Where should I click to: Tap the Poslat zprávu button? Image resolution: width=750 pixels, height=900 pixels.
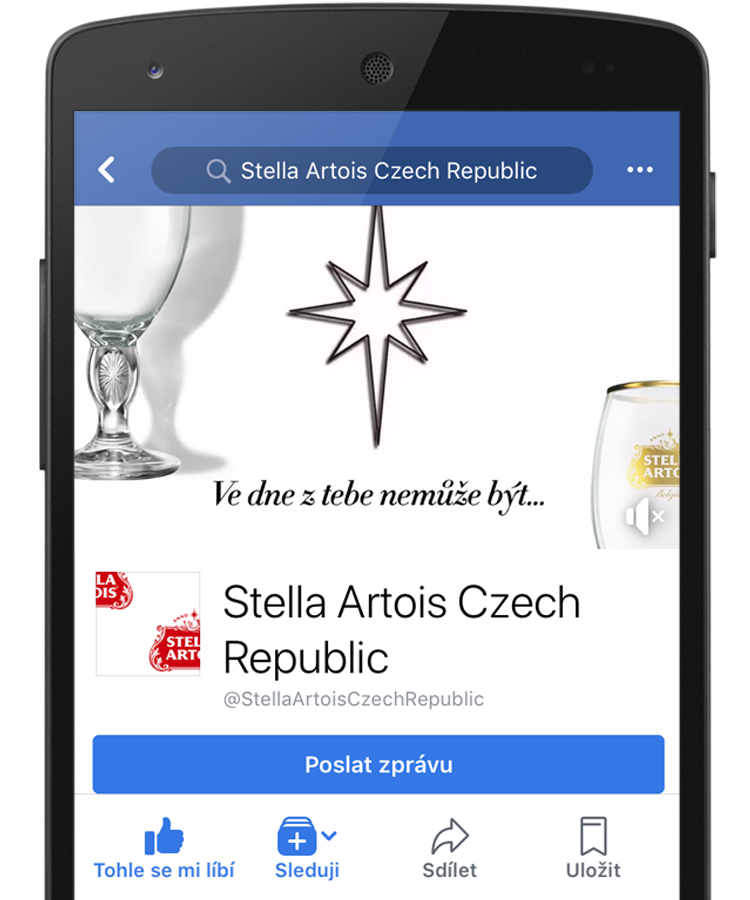(x=378, y=765)
